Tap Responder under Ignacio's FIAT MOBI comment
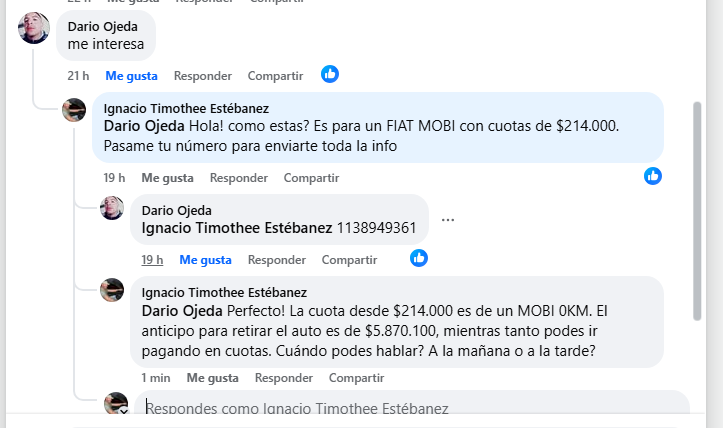The image size is (723, 428). point(238,178)
